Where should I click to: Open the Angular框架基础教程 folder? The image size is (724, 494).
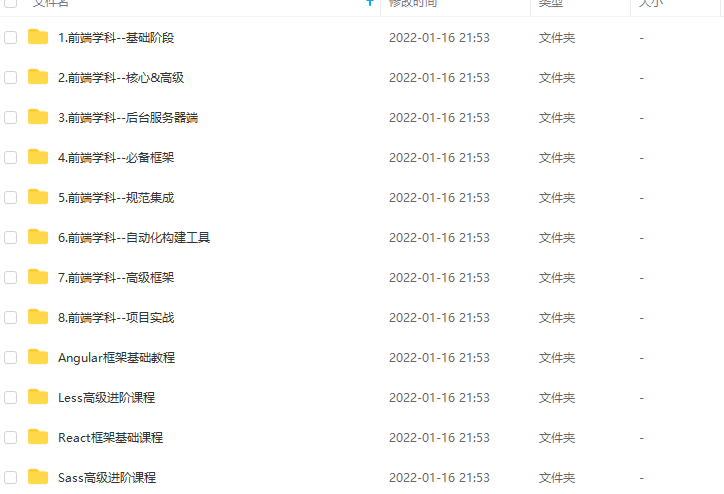pos(116,358)
